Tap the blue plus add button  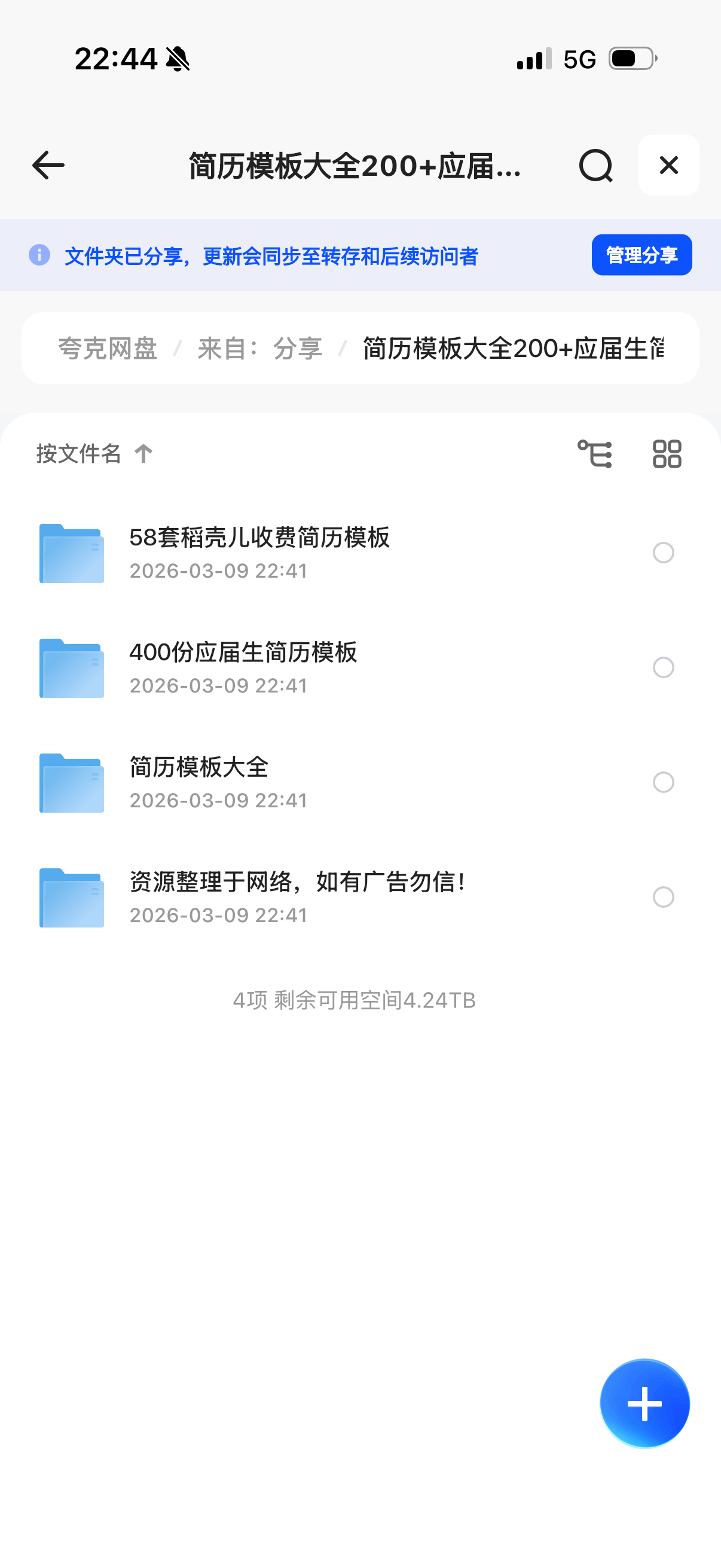pos(644,1404)
